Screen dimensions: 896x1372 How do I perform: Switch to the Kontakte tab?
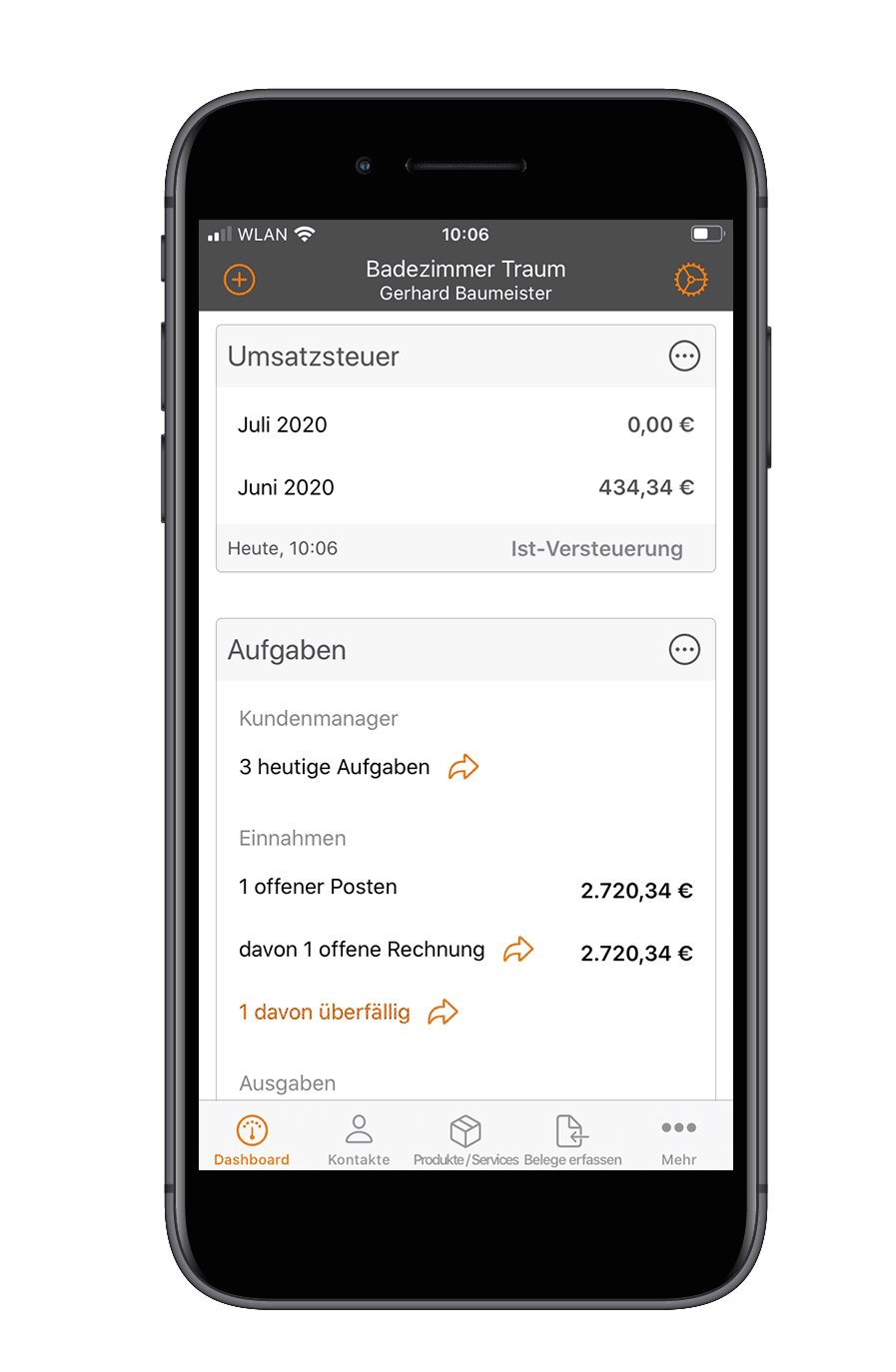tap(359, 1139)
